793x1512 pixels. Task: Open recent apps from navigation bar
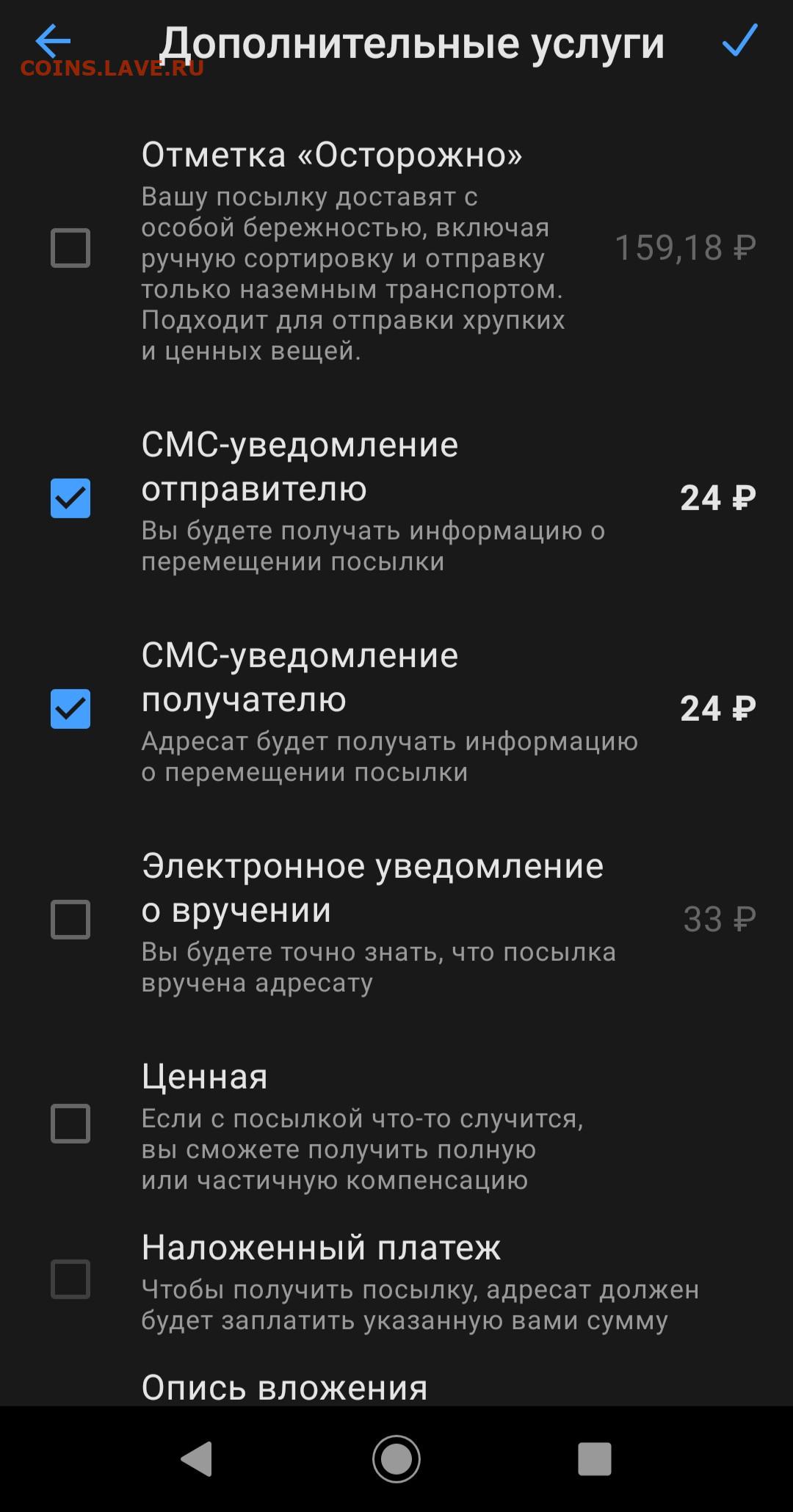pyautogui.click(x=595, y=1458)
